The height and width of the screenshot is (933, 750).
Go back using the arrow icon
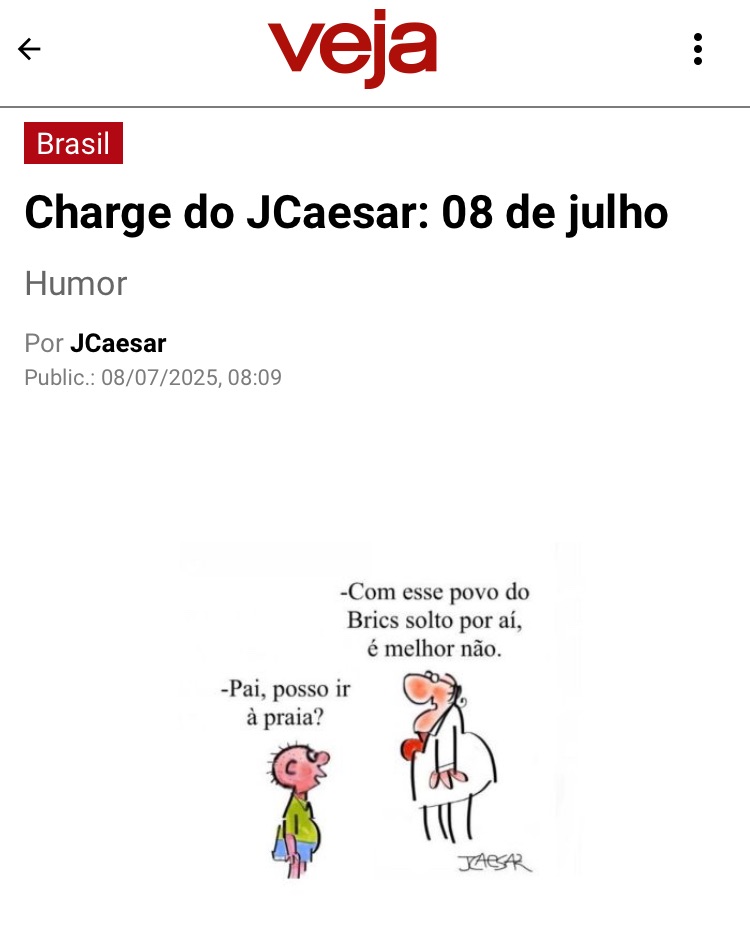[x=29, y=49]
